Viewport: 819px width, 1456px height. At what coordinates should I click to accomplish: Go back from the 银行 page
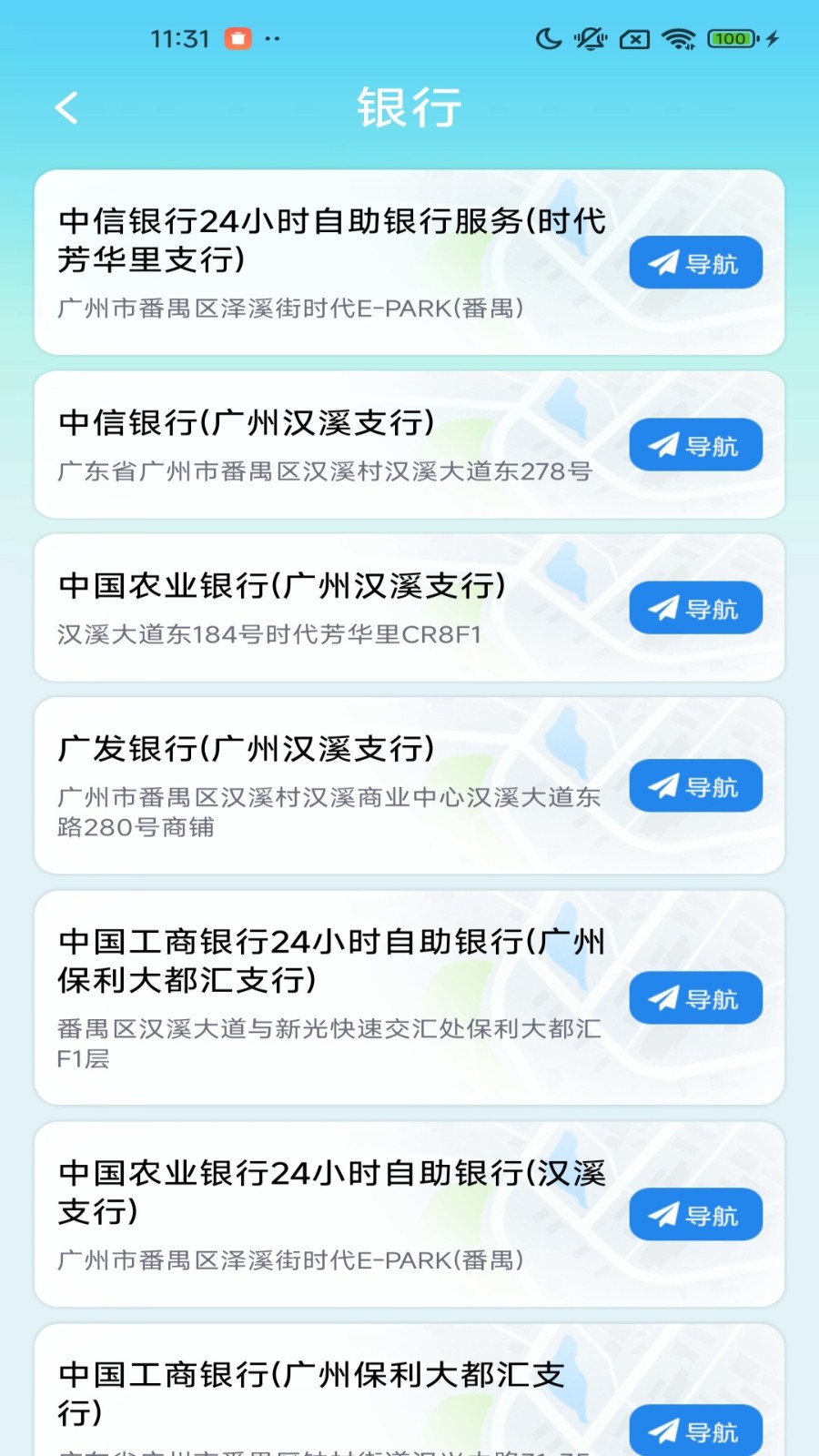pos(66,108)
